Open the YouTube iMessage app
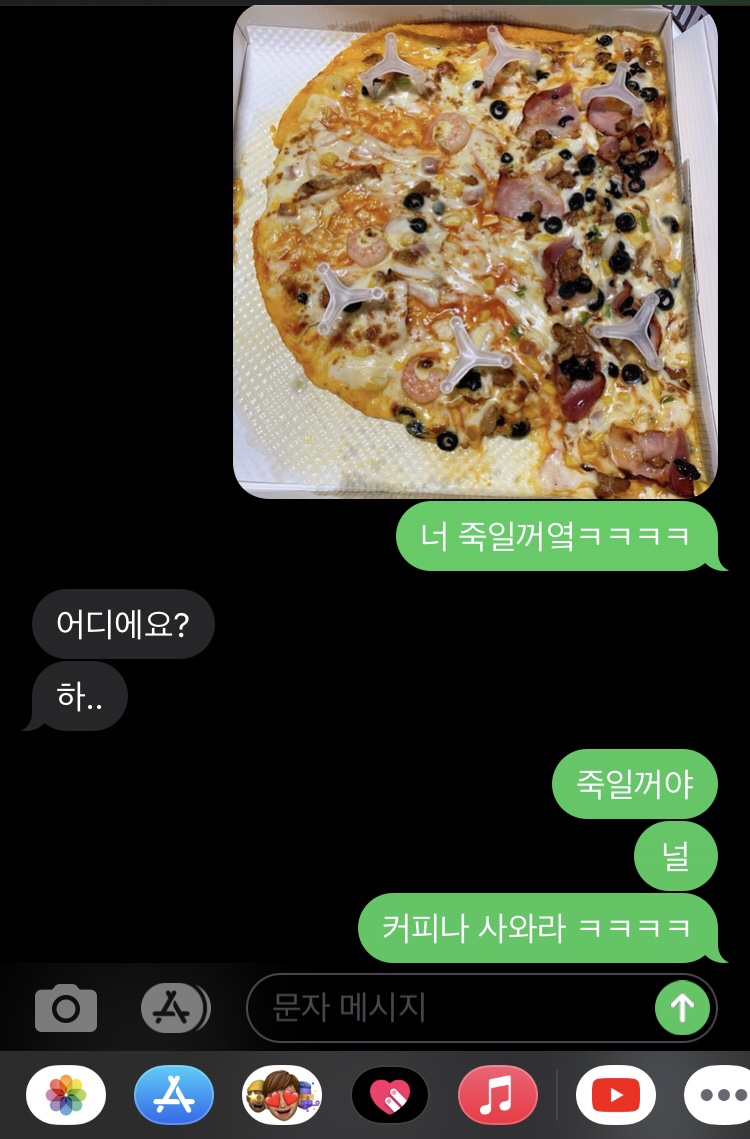 [615, 1095]
